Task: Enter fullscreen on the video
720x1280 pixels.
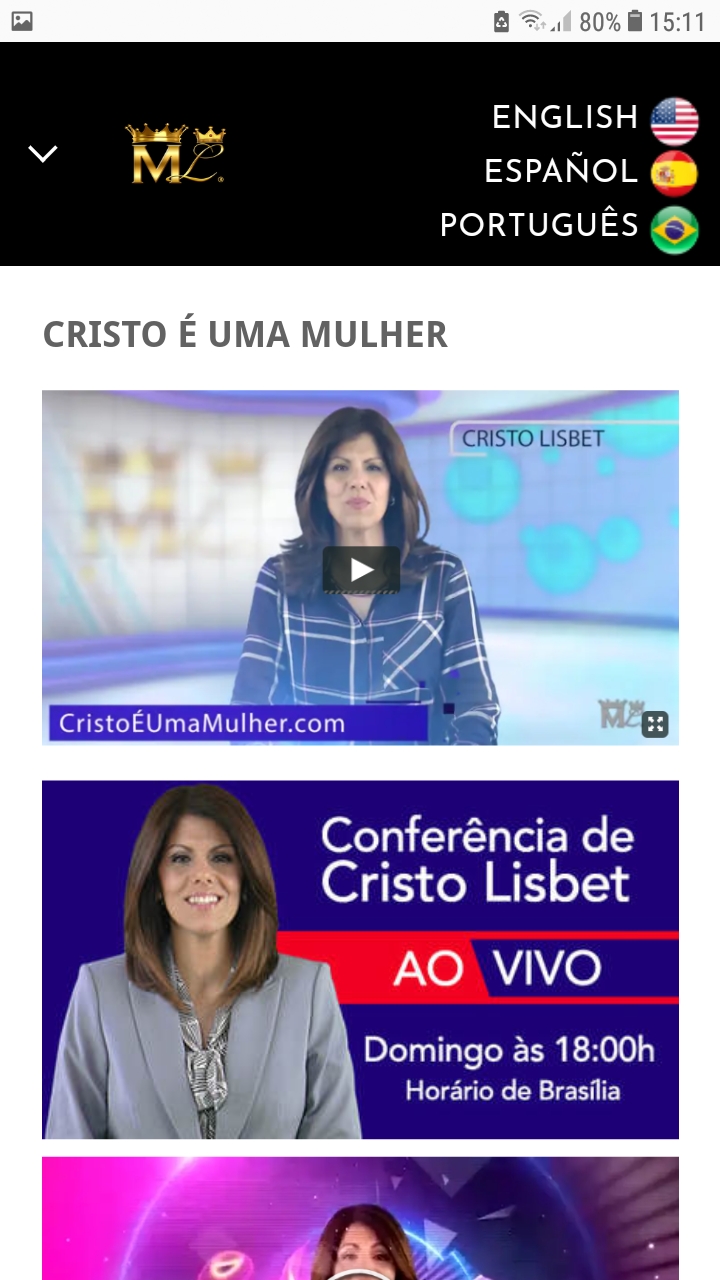Action: [655, 724]
